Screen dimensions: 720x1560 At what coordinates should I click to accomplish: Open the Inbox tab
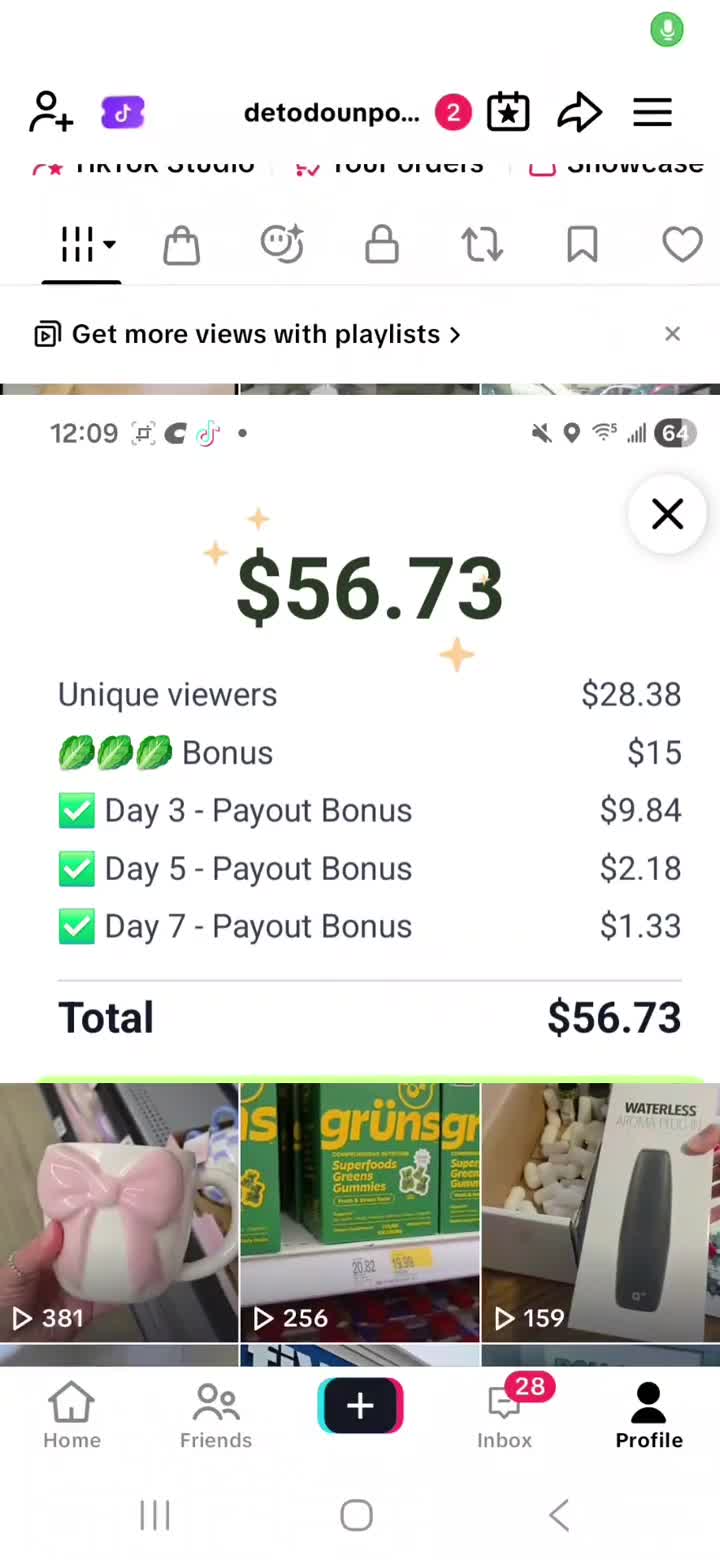(505, 1415)
